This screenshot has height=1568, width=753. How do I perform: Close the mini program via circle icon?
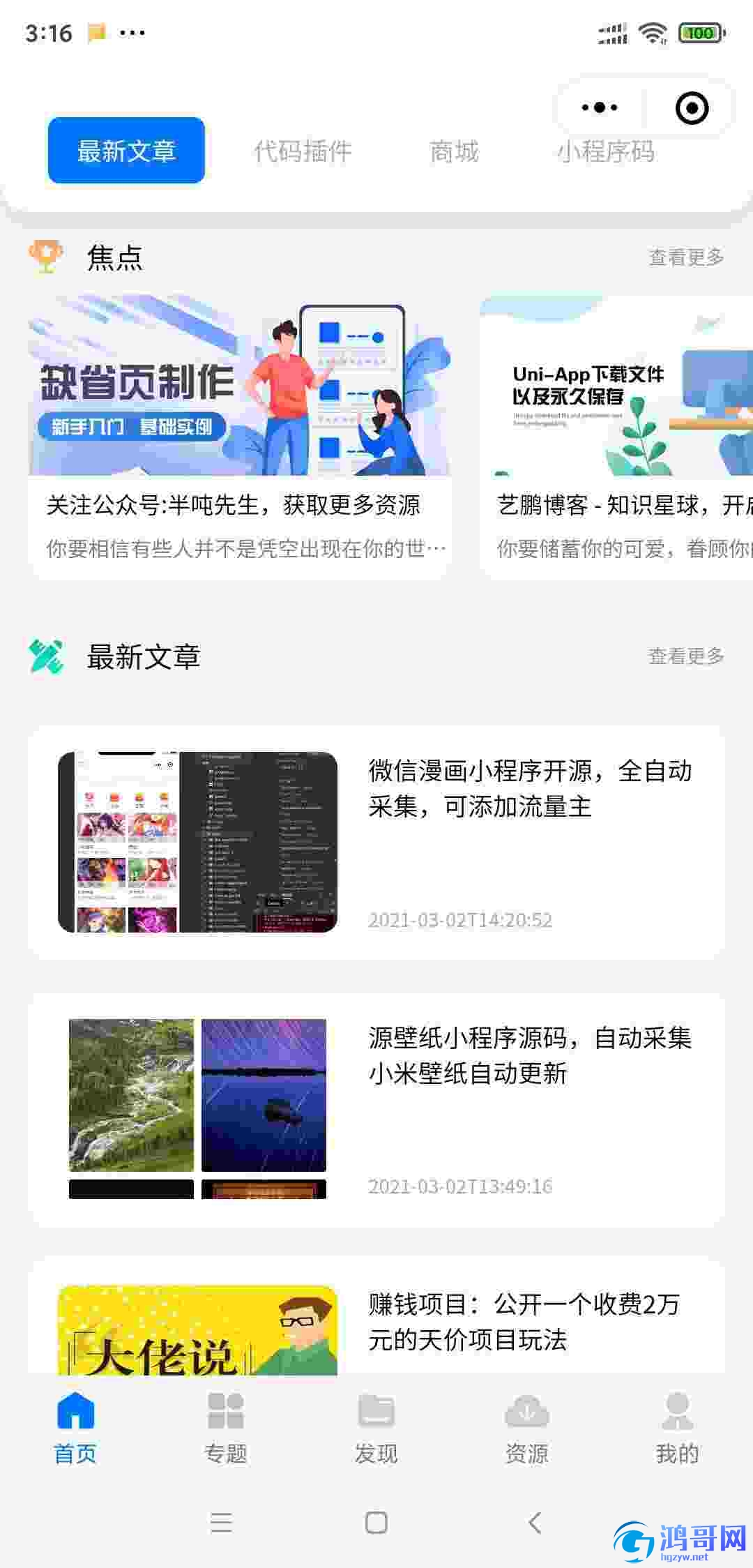(692, 108)
